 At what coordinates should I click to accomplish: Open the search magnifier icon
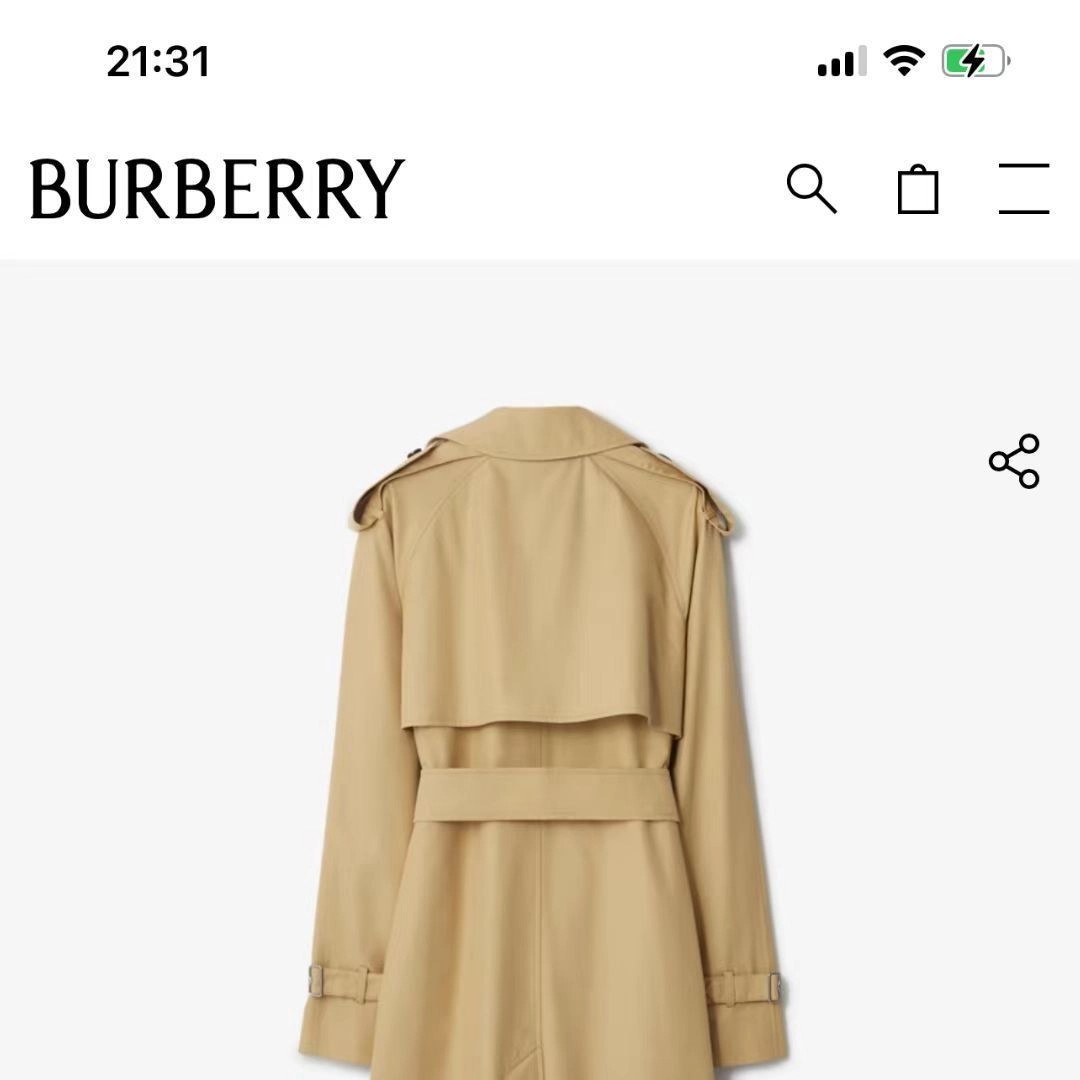pos(811,188)
